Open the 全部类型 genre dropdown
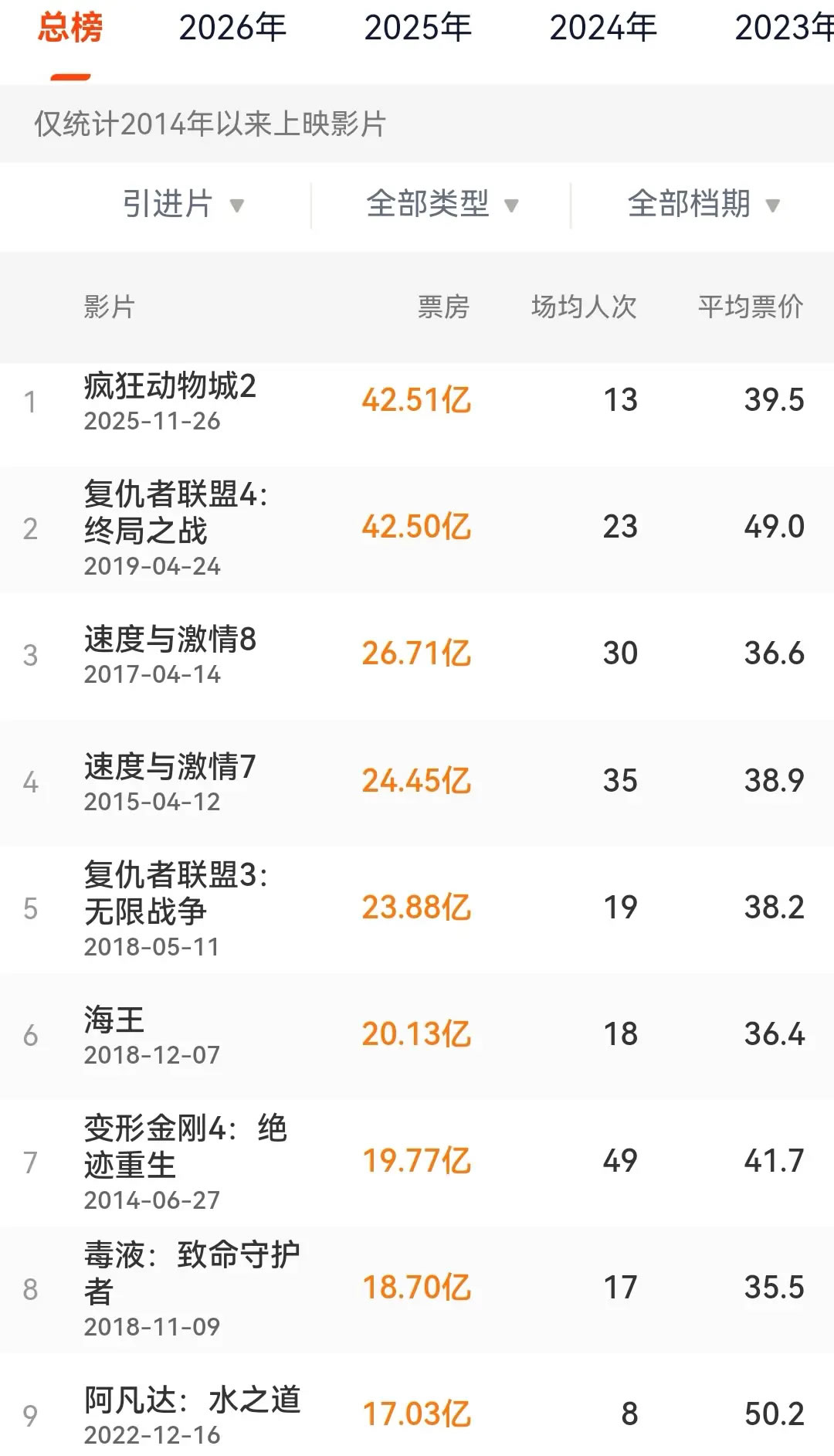834x1456 pixels. pos(442,205)
